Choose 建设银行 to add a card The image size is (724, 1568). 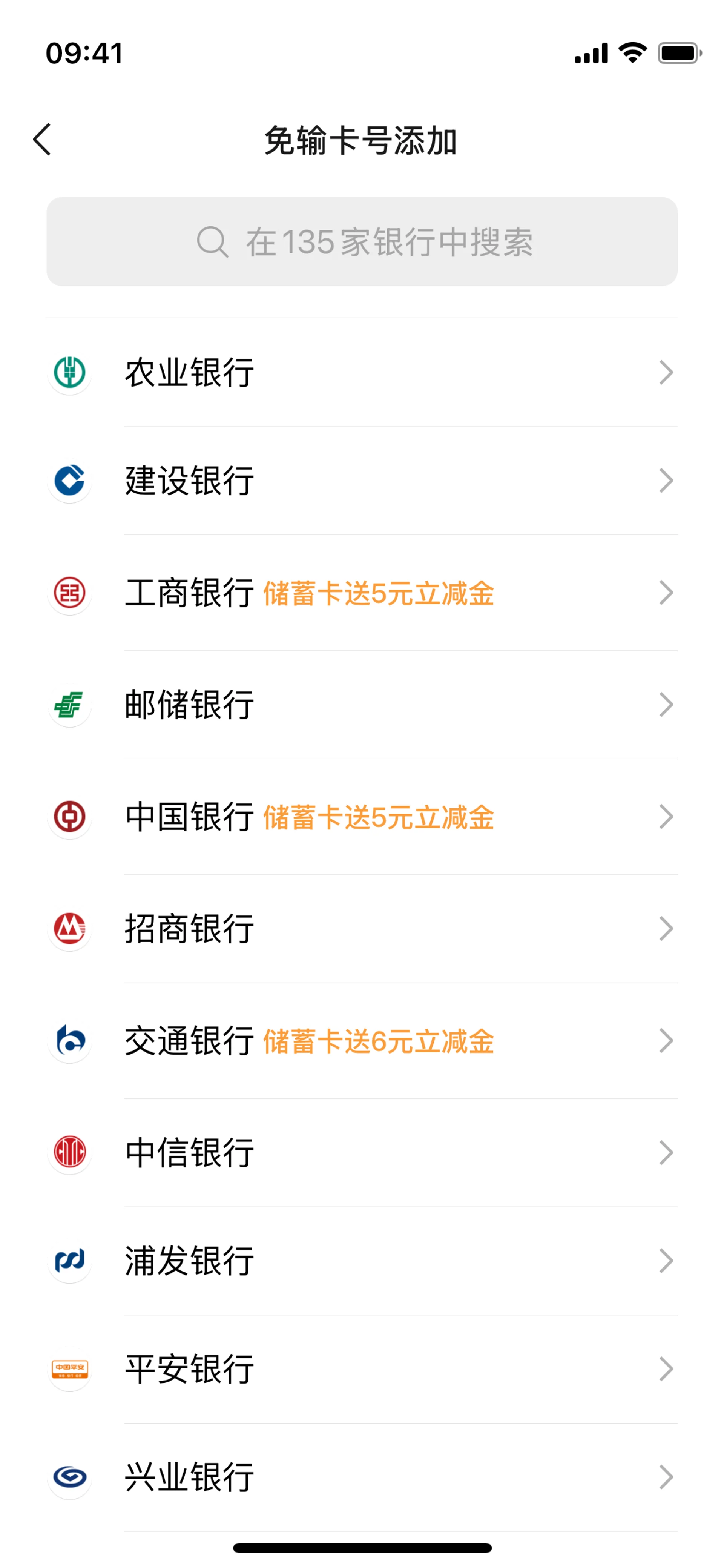point(362,480)
